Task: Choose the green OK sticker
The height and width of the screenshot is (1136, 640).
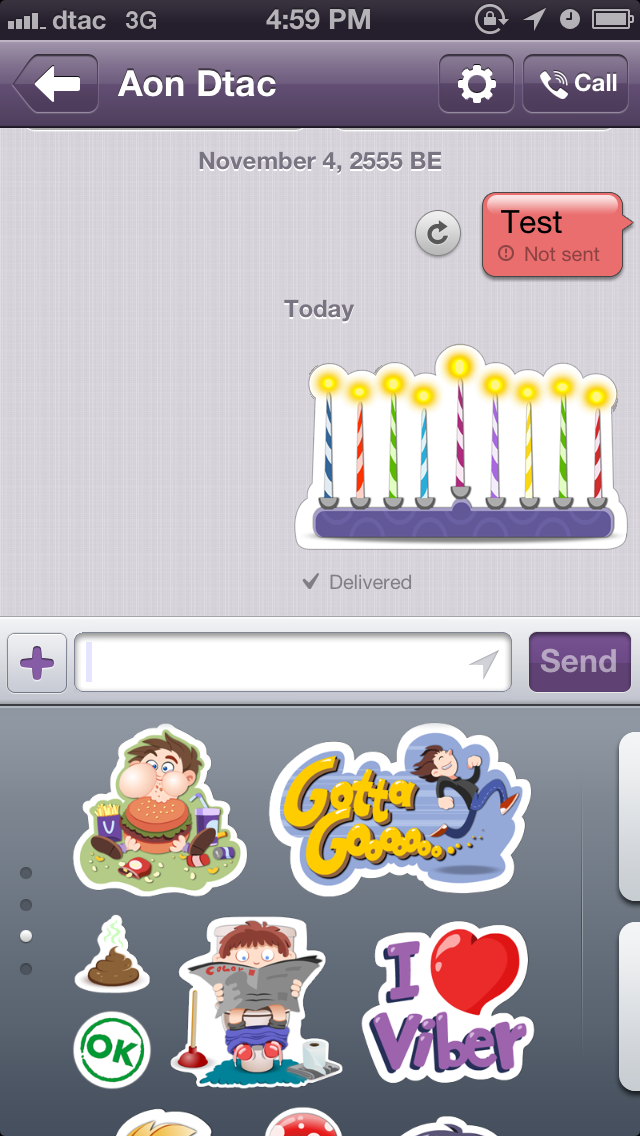Action: pyautogui.click(x=112, y=1050)
